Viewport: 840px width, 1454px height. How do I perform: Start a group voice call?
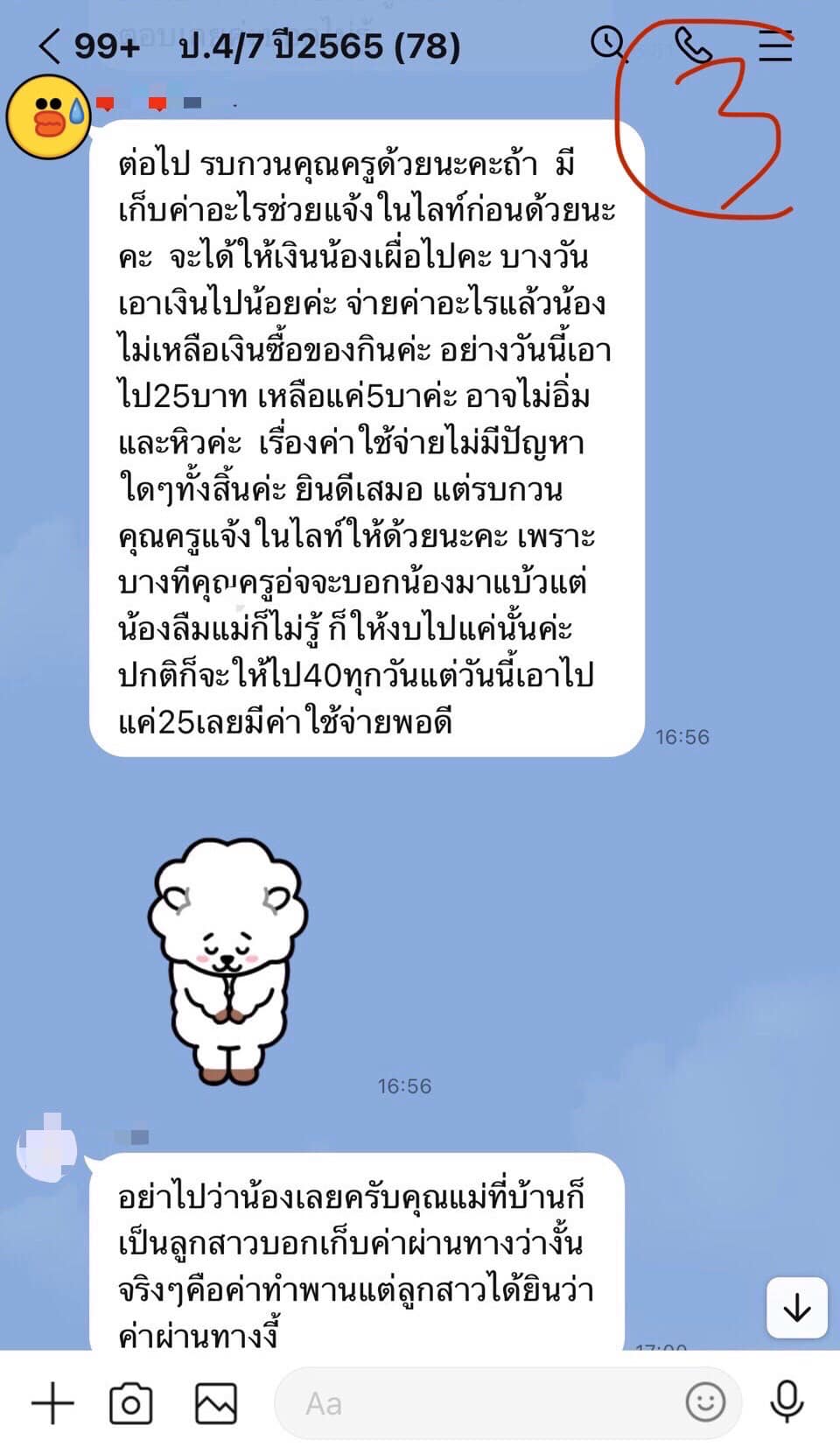click(692, 45)
